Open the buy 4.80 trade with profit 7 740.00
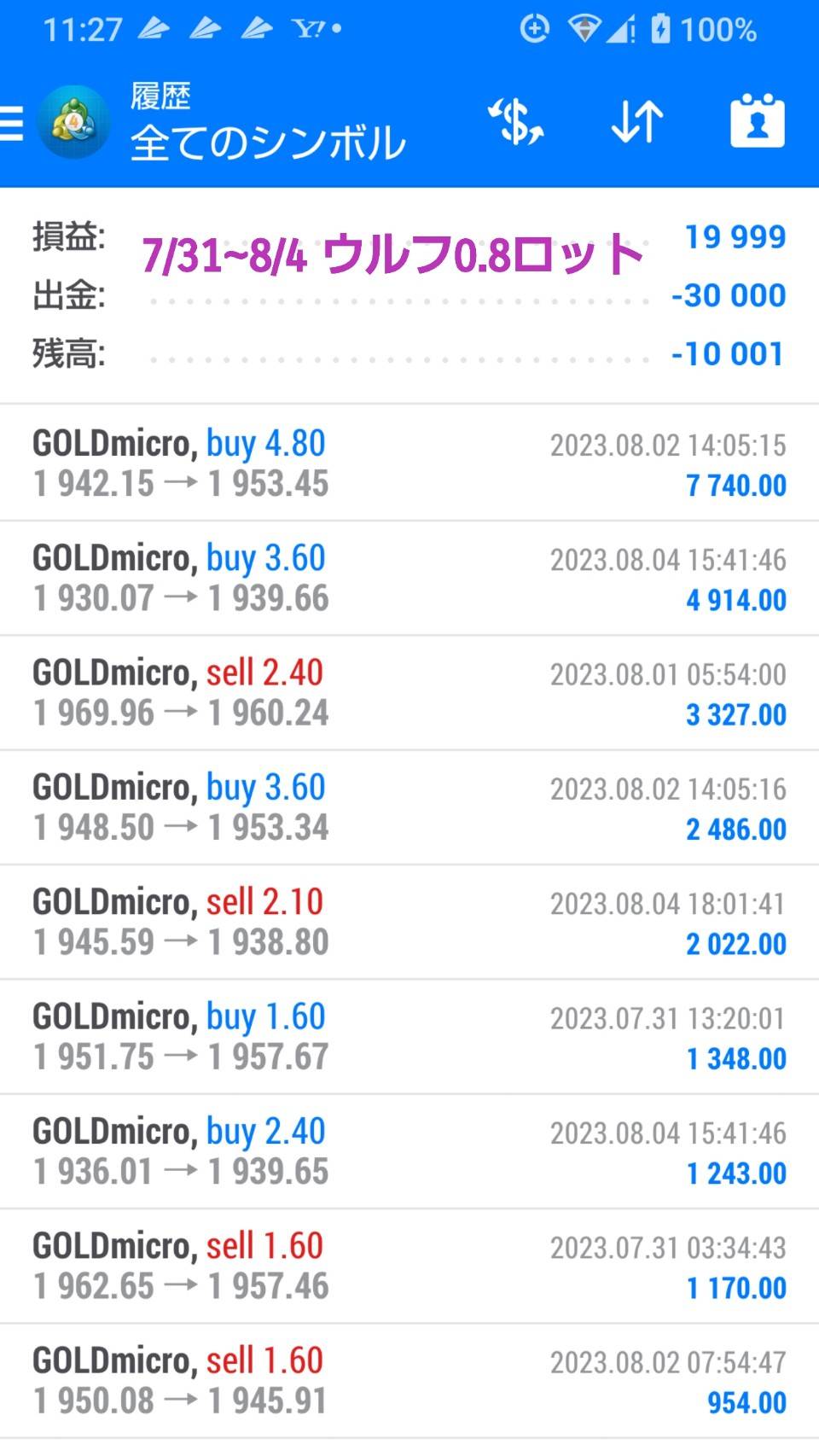 [409, 463]
